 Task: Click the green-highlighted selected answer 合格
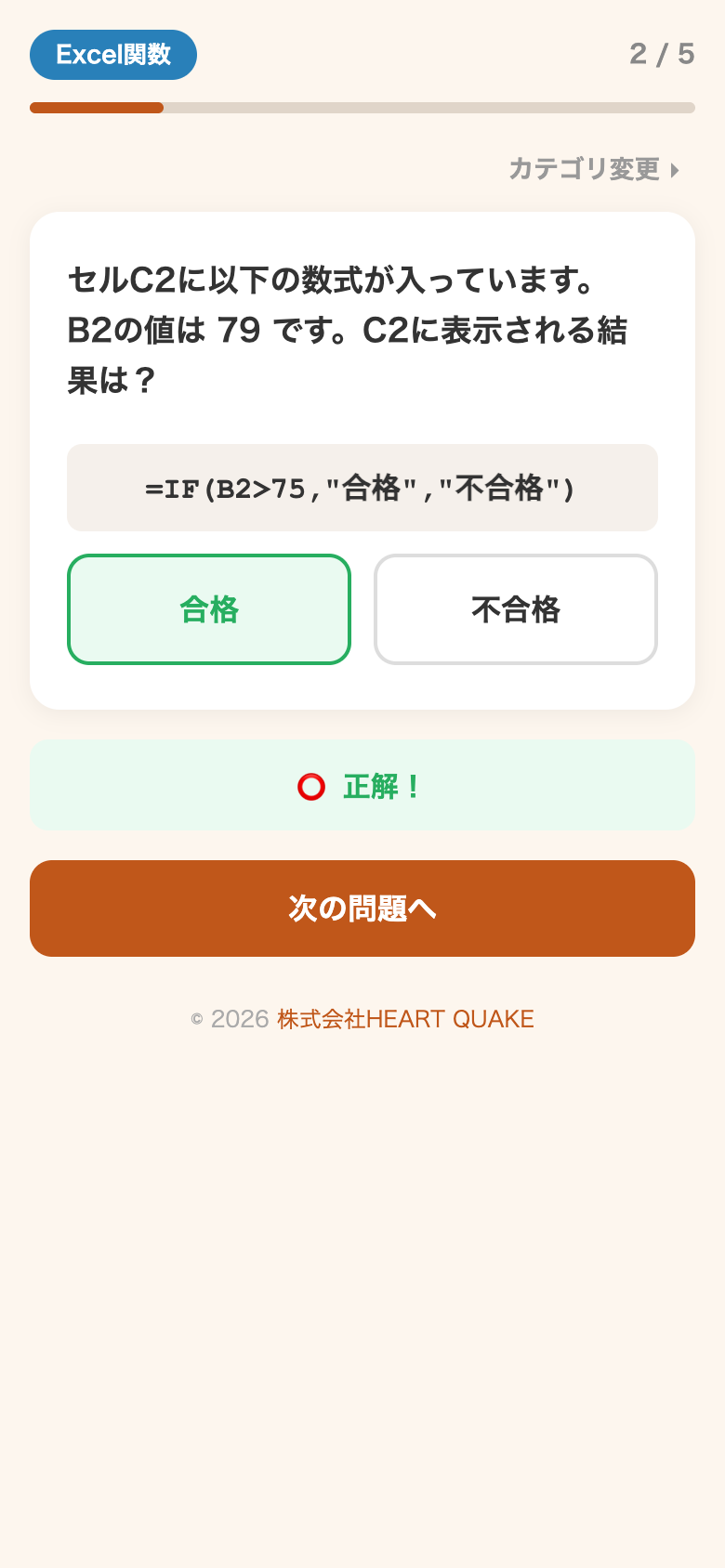coord(208,608)
